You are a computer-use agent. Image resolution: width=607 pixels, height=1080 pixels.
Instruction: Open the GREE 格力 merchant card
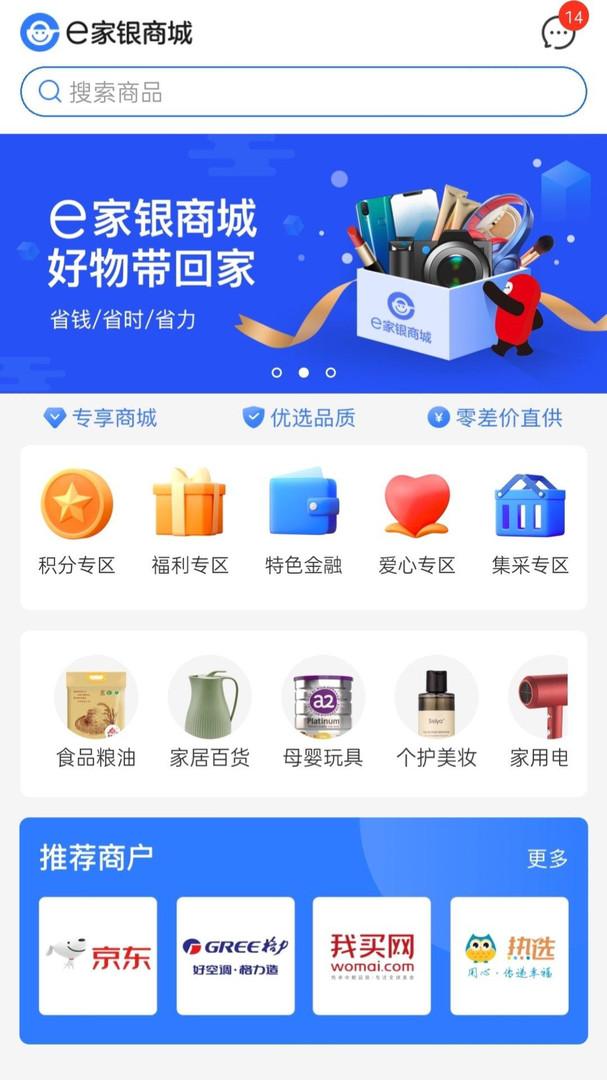[x=236, y=955]
